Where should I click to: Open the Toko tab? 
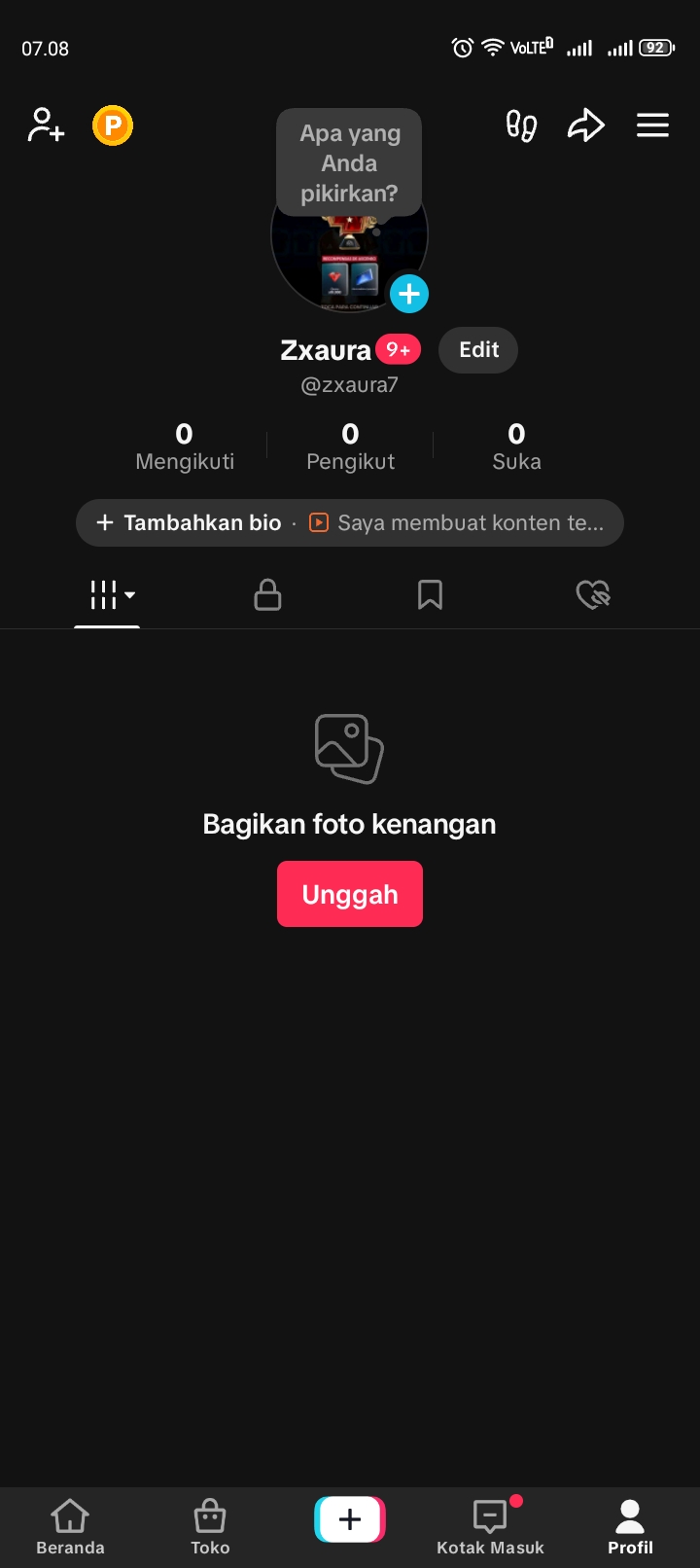(210, 1527)
